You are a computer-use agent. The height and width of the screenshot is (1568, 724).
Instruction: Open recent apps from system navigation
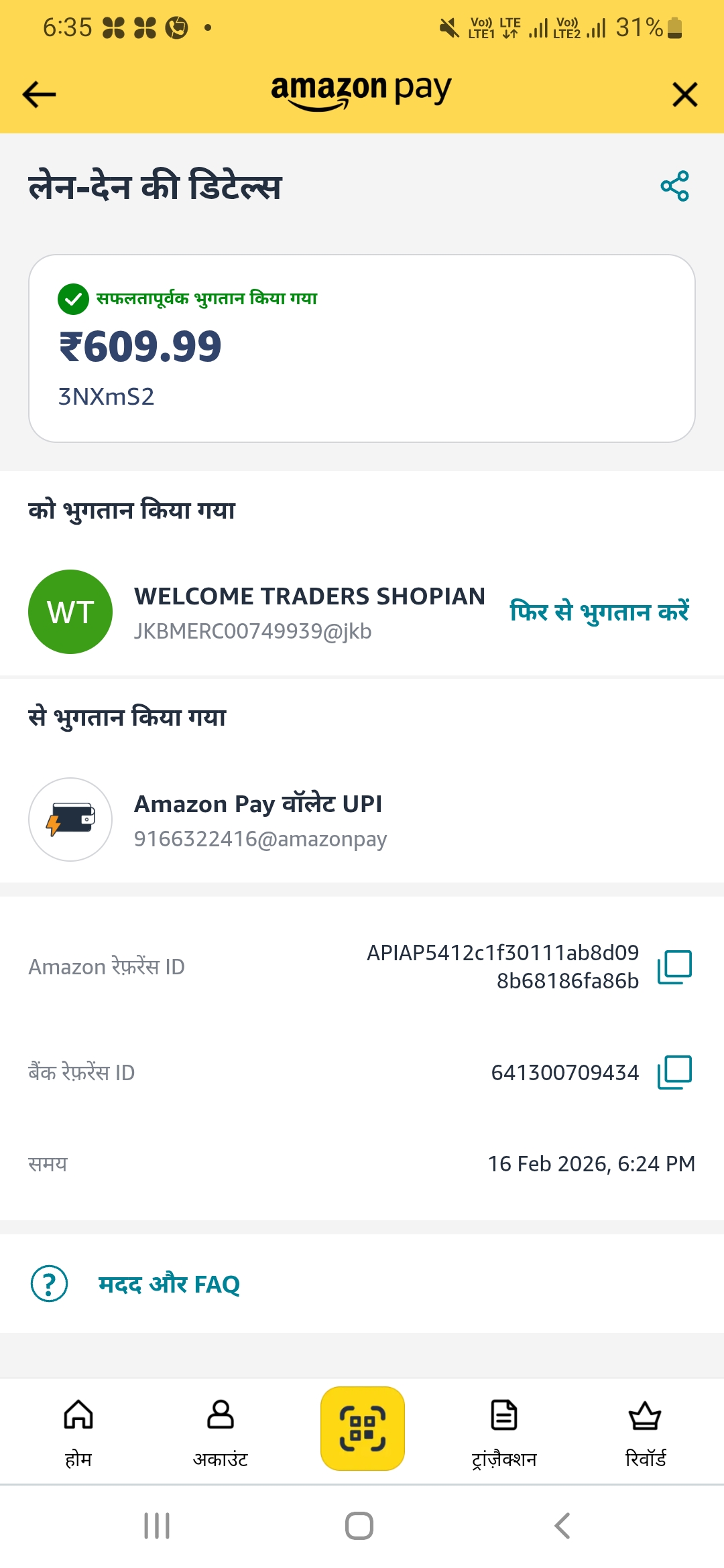157,1526
